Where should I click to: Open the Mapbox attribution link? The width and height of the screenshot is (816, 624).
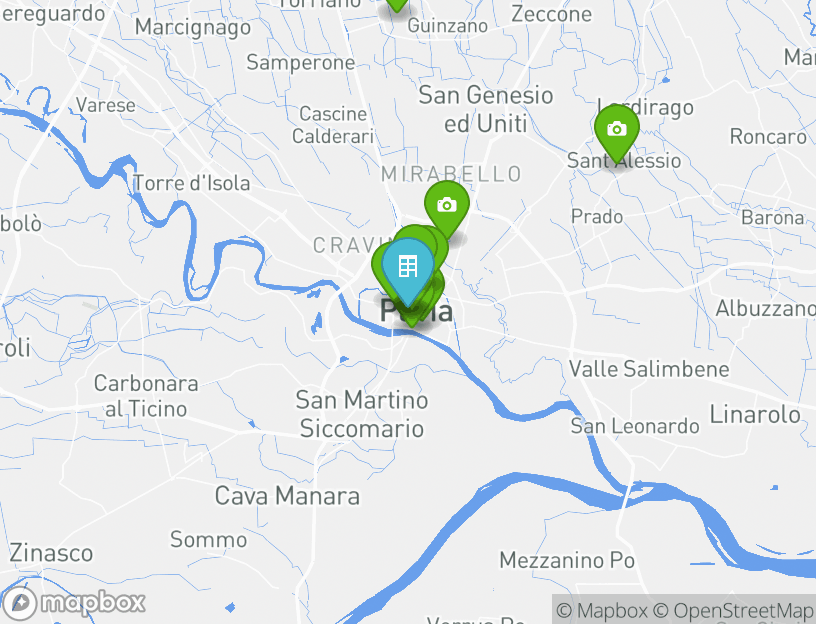pos(602,610)
